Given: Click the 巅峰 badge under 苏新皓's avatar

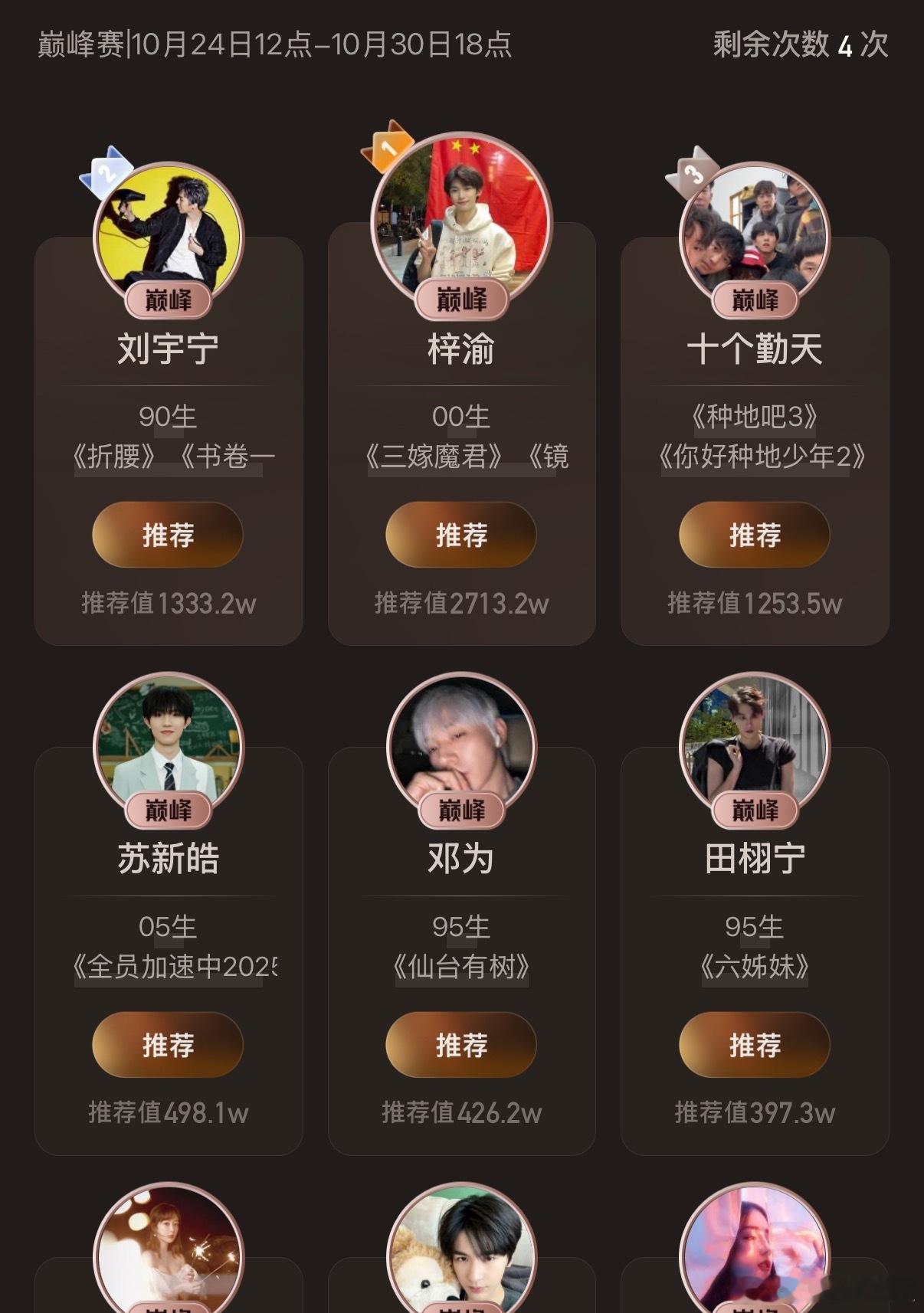Looking at the screenshot, I should (x=169, y=808).
